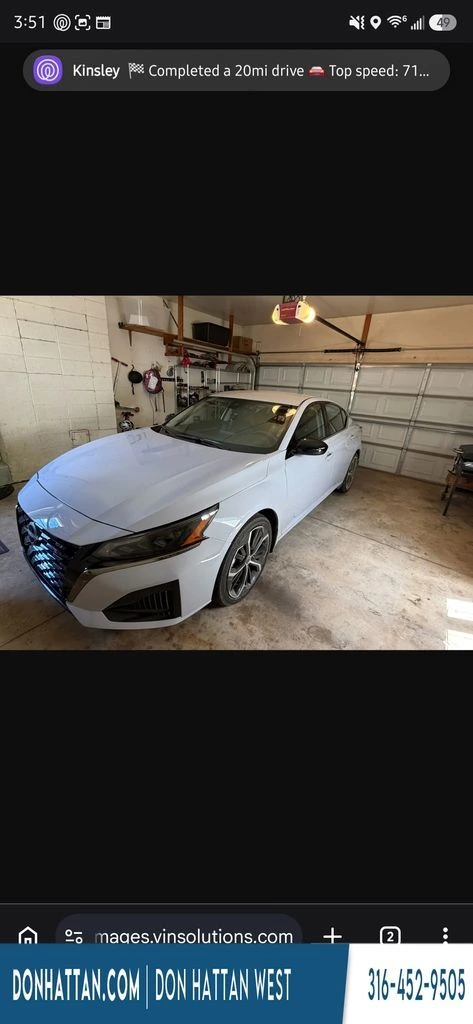Open the browser overflow menu
473x1024 pixels.
click(445, 935)
